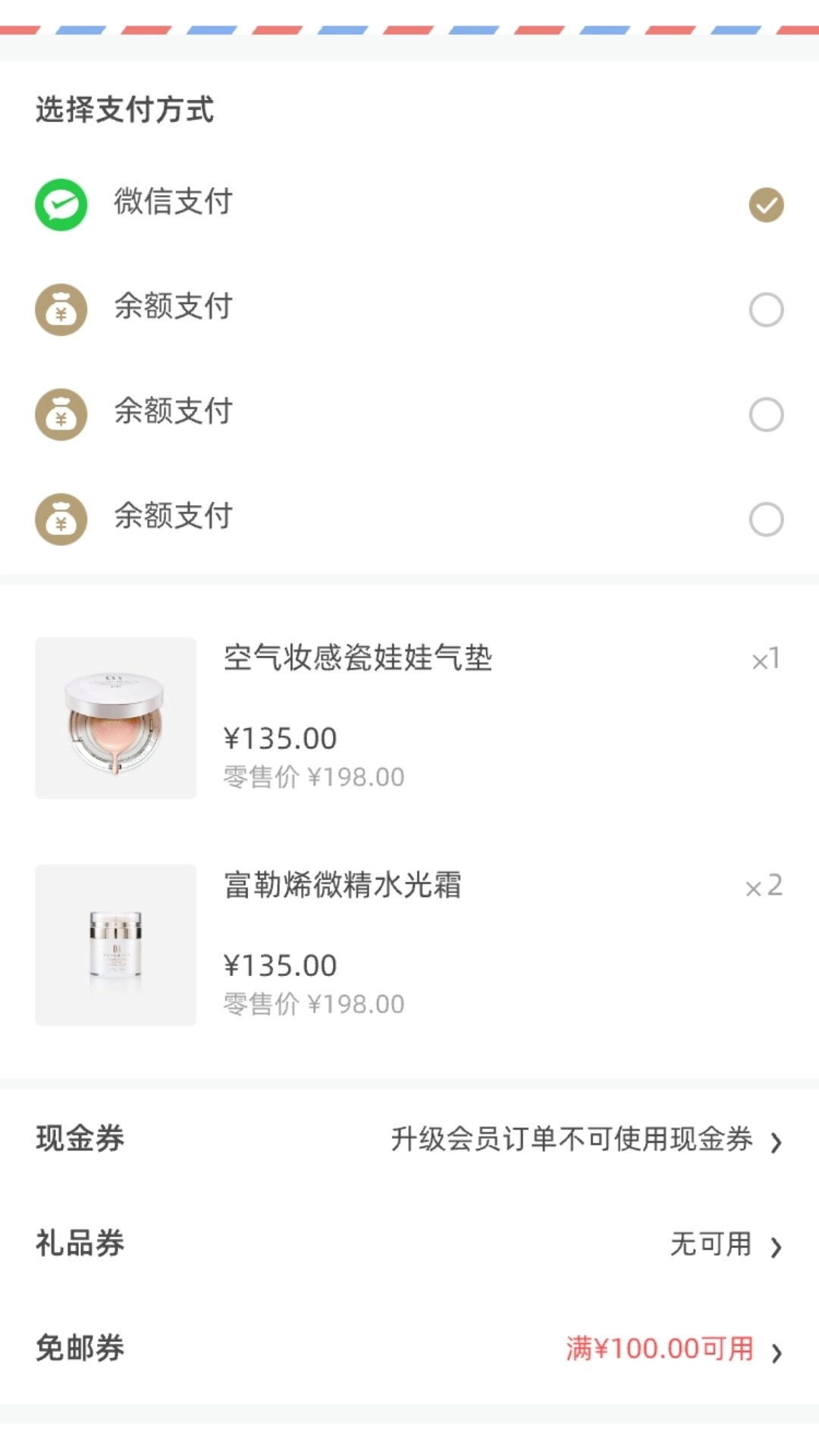
Task: Select the third 余额支付 radio button
Action: [x=767, y=519]
